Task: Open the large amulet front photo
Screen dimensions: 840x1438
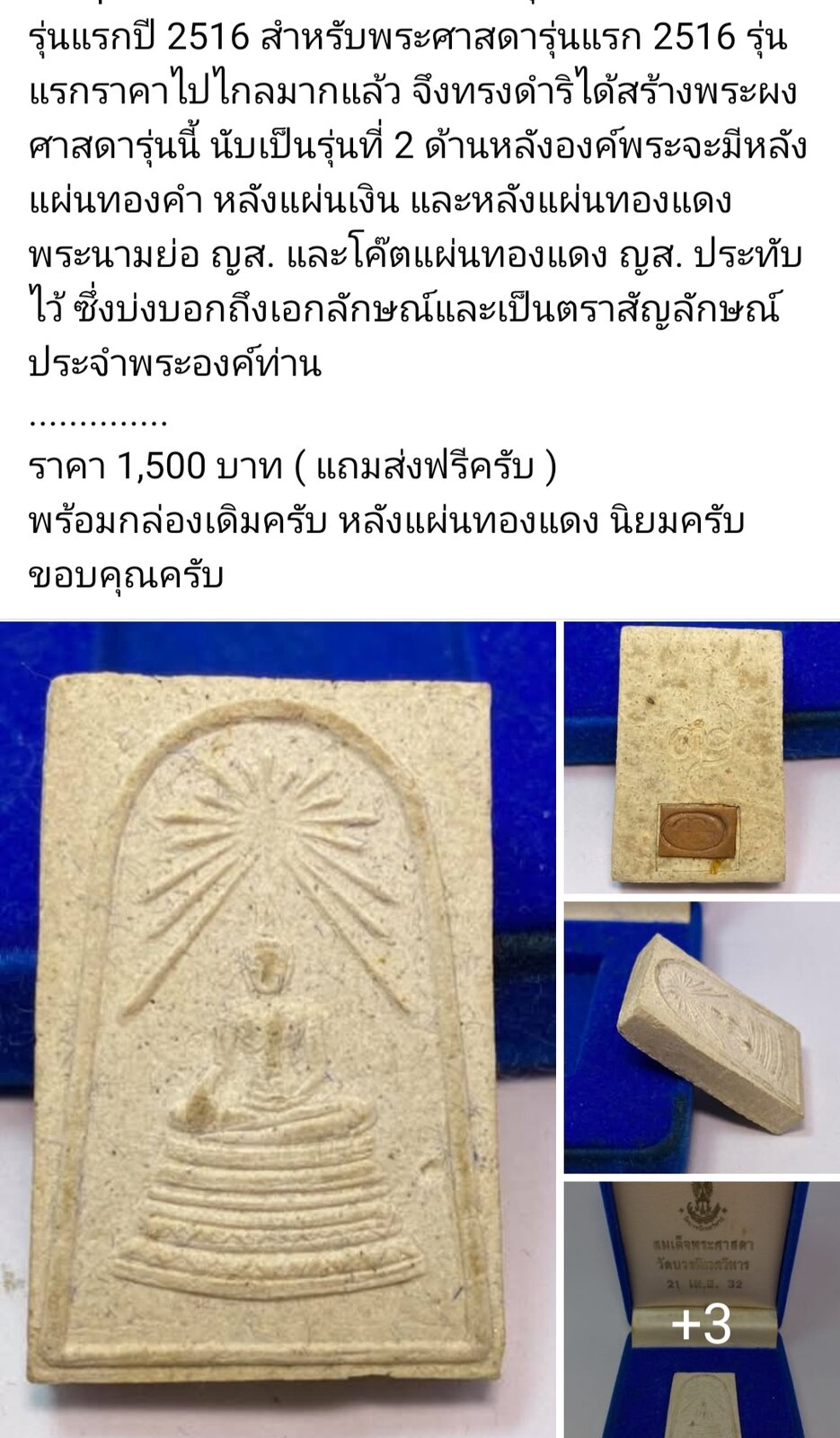Action: pyautogui.click(x=277, y=1029)
